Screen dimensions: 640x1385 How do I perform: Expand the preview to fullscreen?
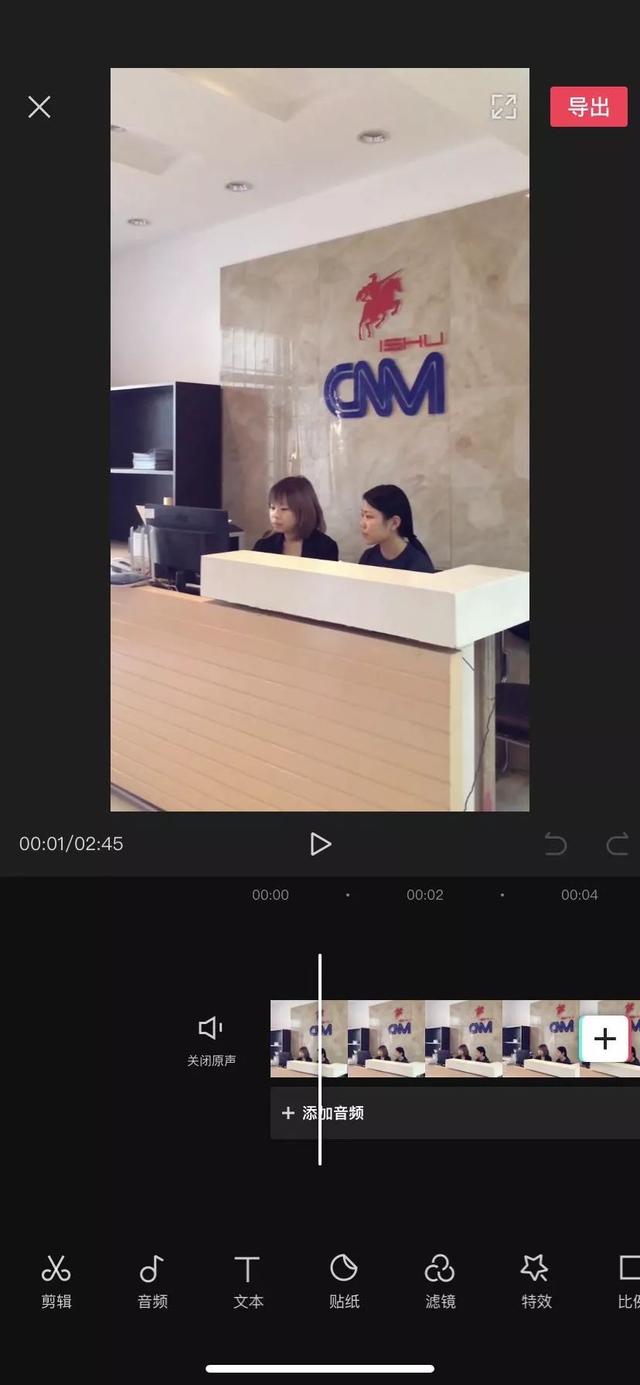pos(504,107)
